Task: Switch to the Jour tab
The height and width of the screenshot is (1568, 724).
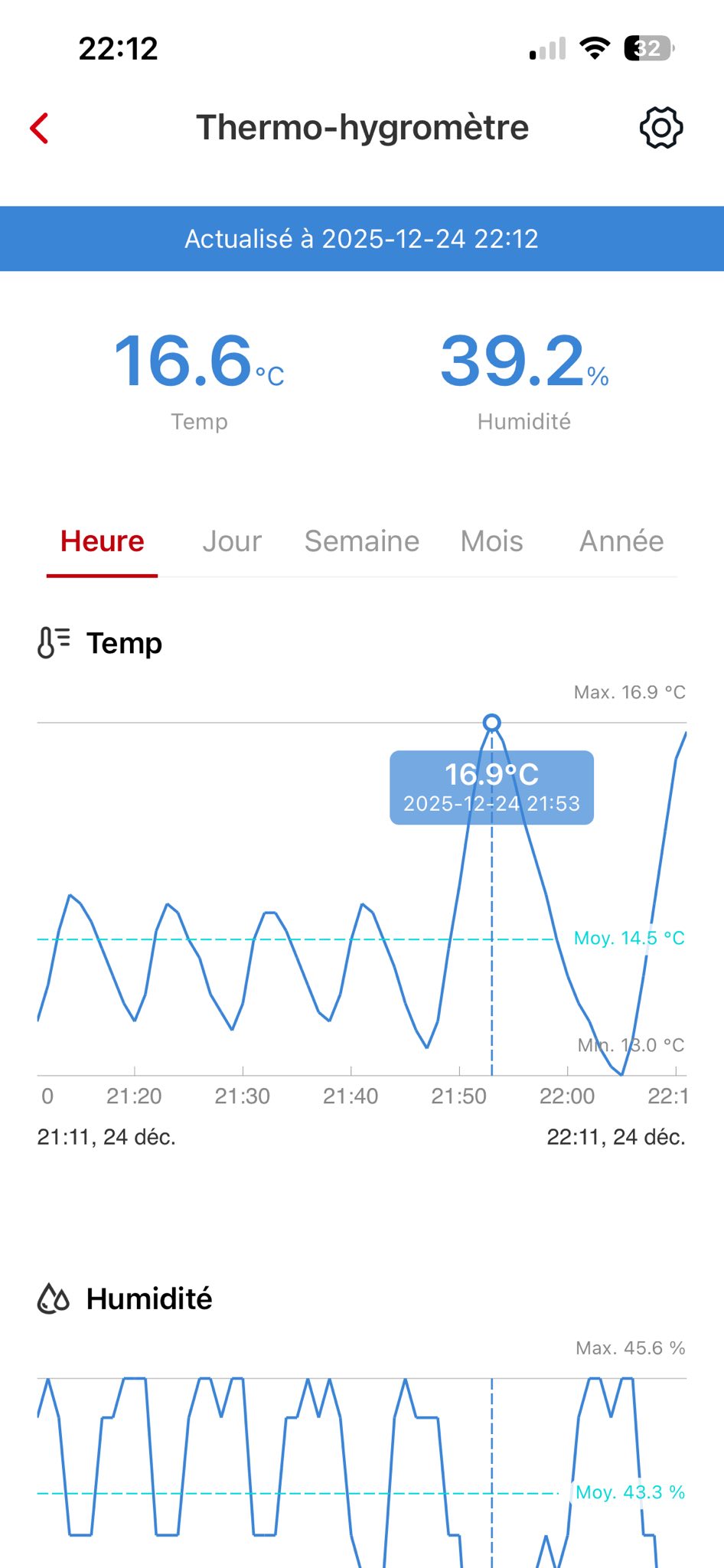Action: coord(232,541)
